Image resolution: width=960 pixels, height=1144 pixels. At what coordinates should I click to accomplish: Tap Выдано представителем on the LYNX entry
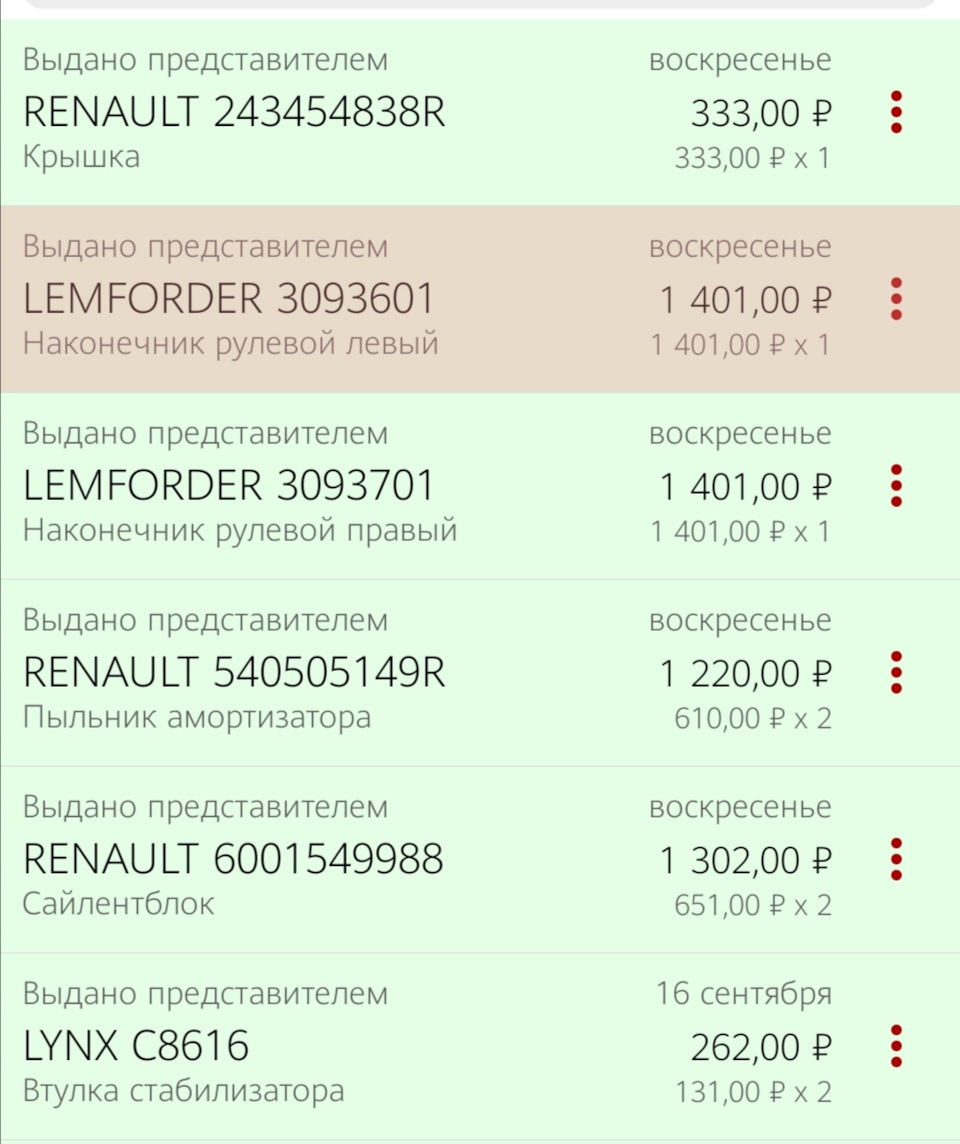click(205, 994)
